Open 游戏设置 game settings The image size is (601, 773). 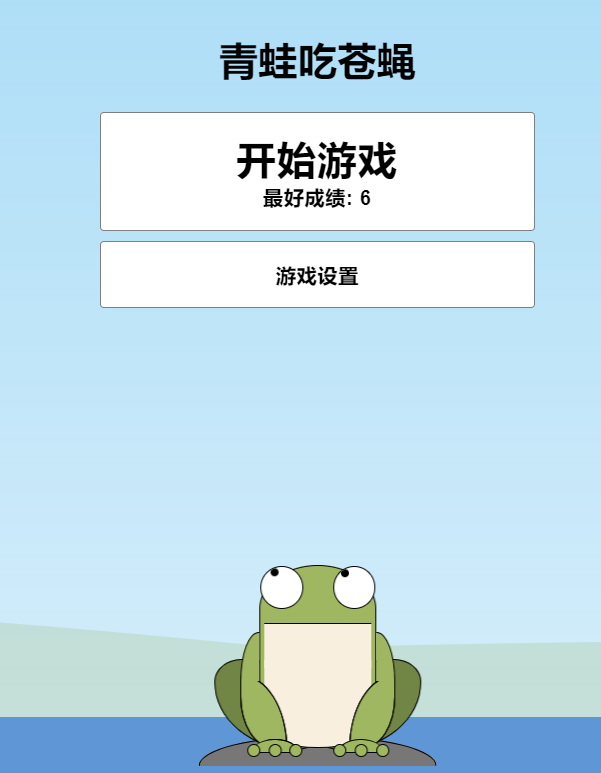coord(317,275)
